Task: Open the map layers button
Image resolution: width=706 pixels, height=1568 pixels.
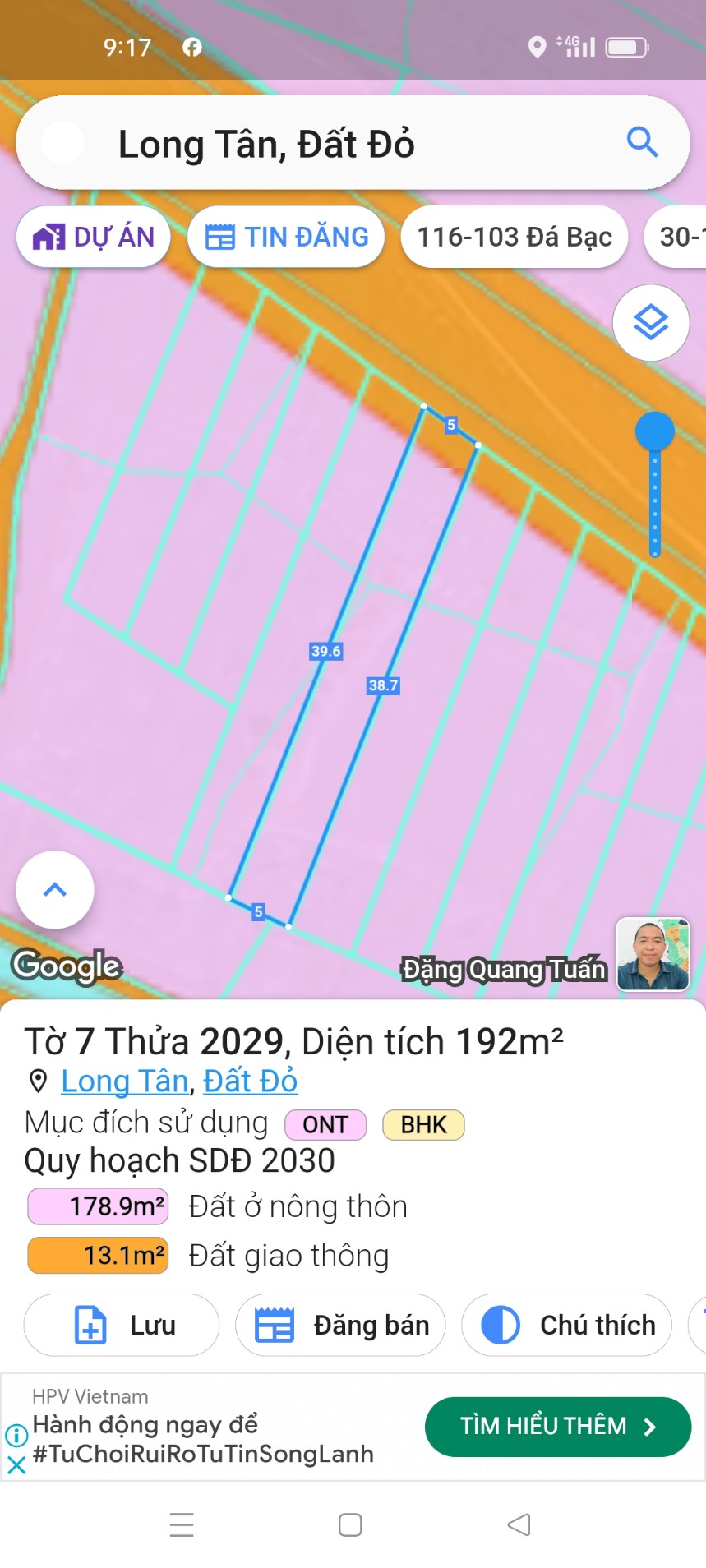Action: coord(650,322)
